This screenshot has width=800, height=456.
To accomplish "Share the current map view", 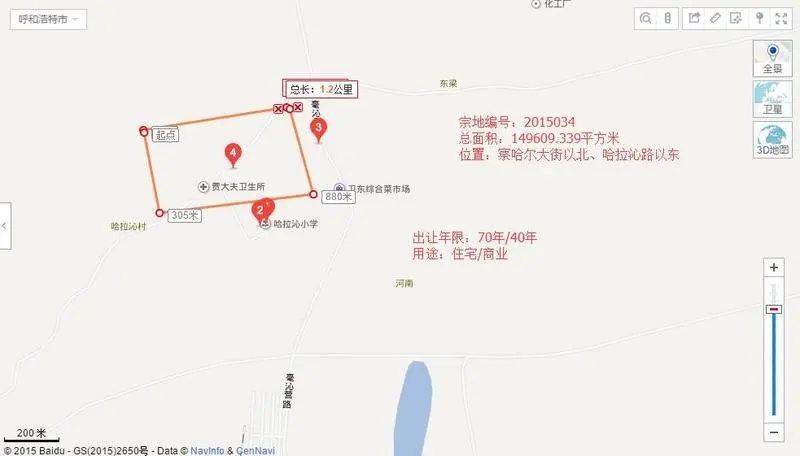I will point(694,19).
